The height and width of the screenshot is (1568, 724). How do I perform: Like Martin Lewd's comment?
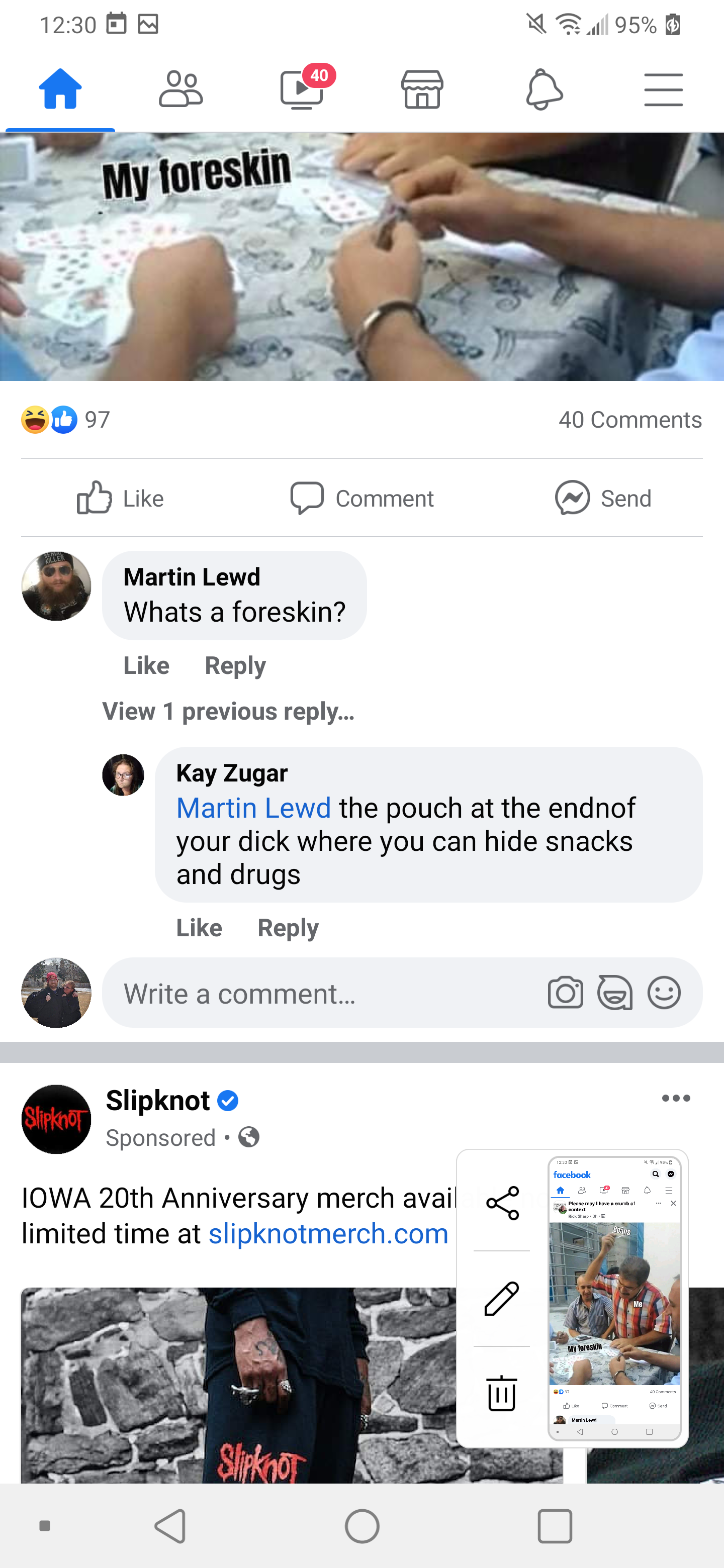[146, 665]
